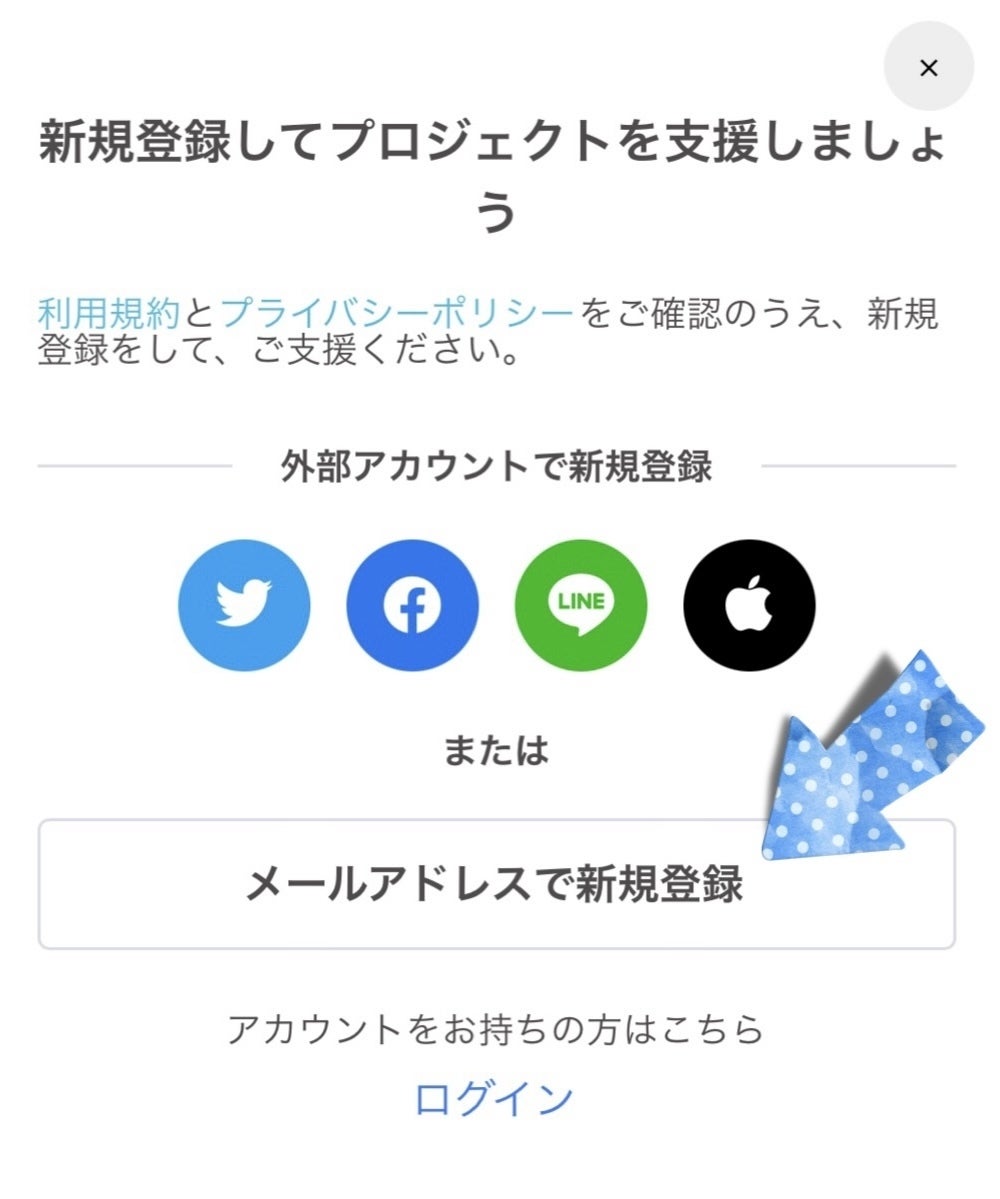1000x1199 pixels.
Task: Sign up with Twitter account
Action: (244, 605)
